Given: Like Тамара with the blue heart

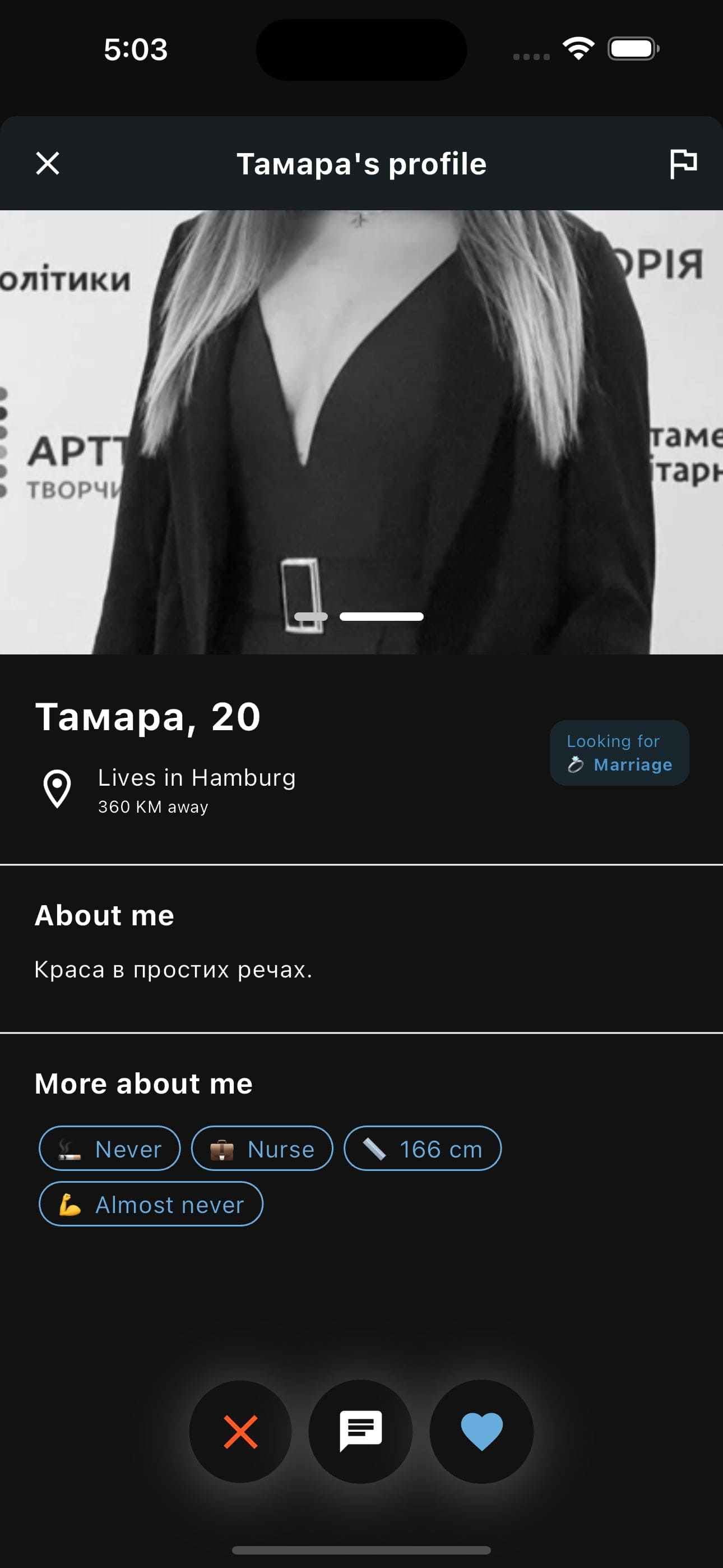Looking at the screenshot, I should (481, 1431).
